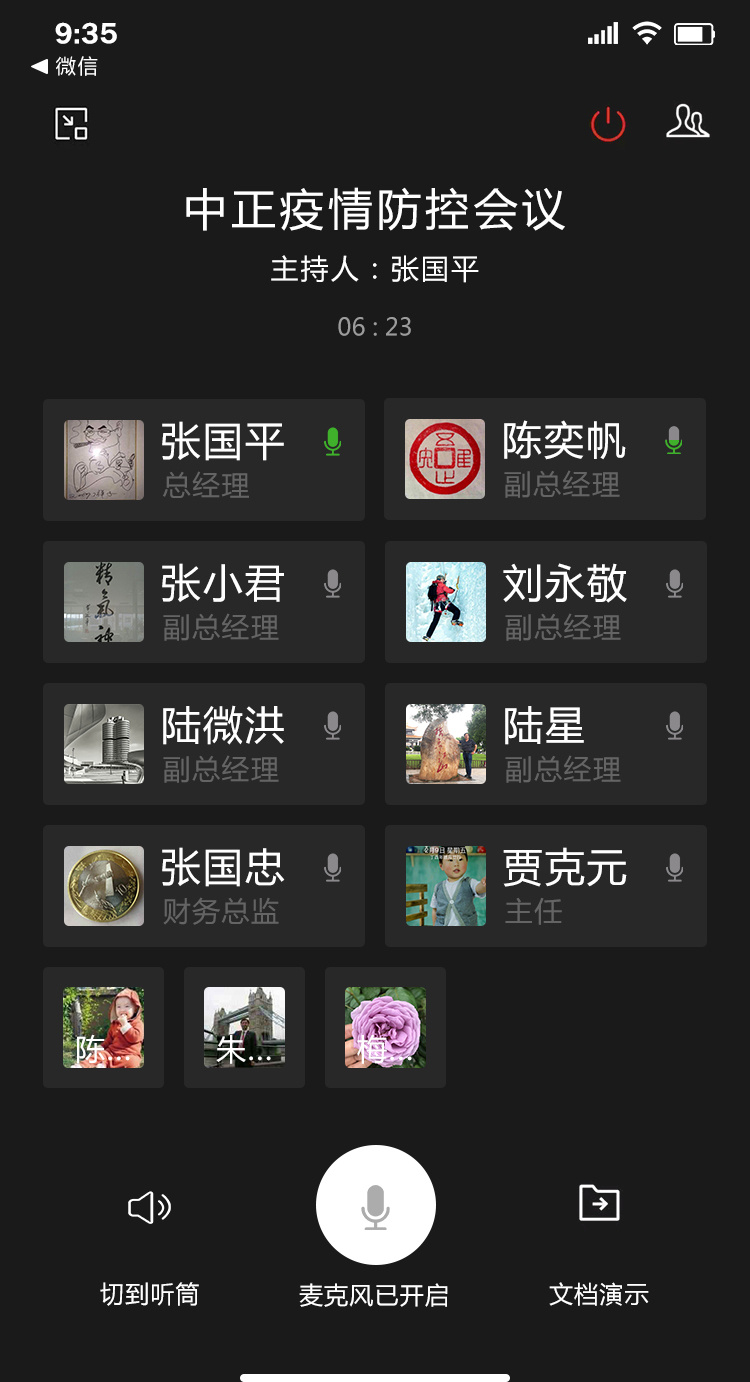Tap the avatar tile starting with 陈
Viewport: 750px width, 1382px height.
pyautogui.click(x=103, y=1028)
